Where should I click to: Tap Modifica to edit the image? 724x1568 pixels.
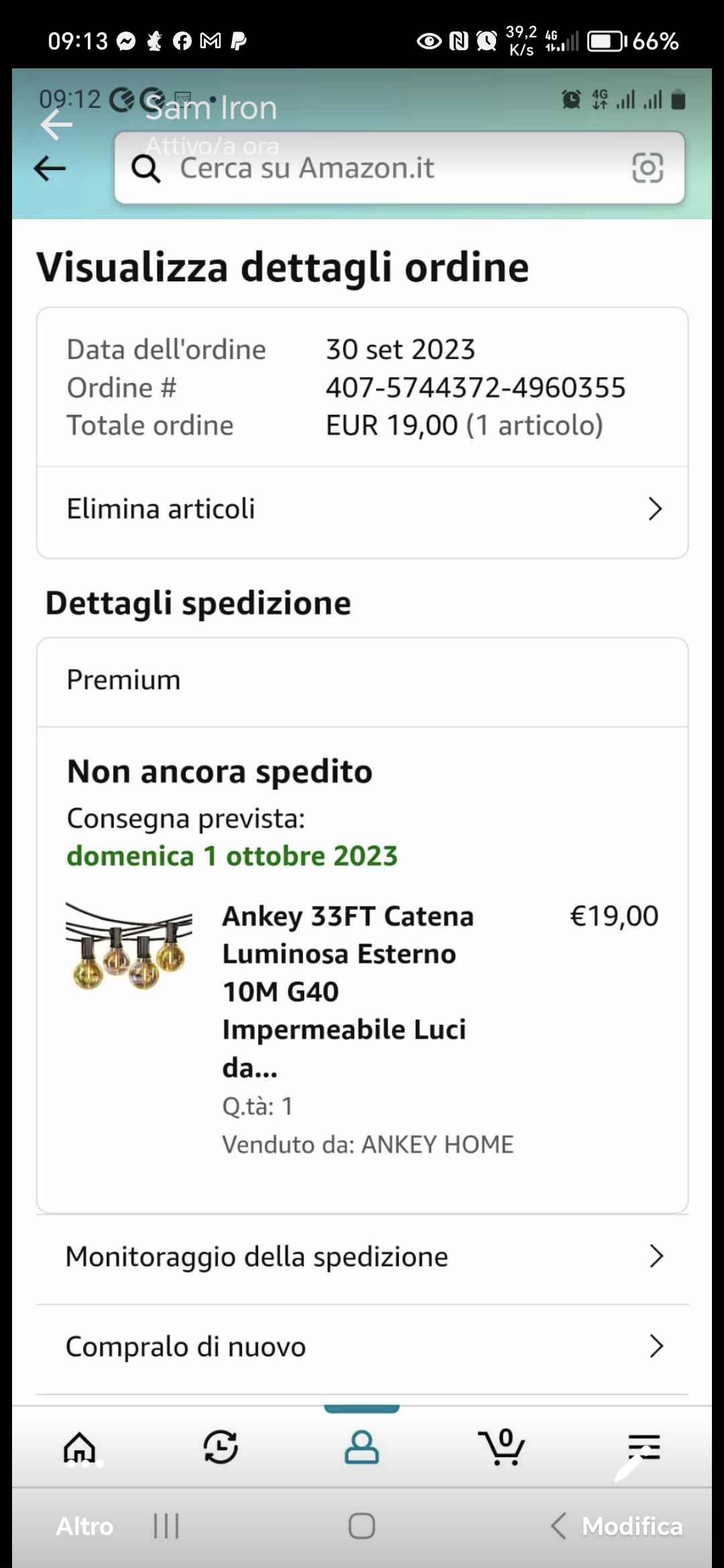[631, 1526]
